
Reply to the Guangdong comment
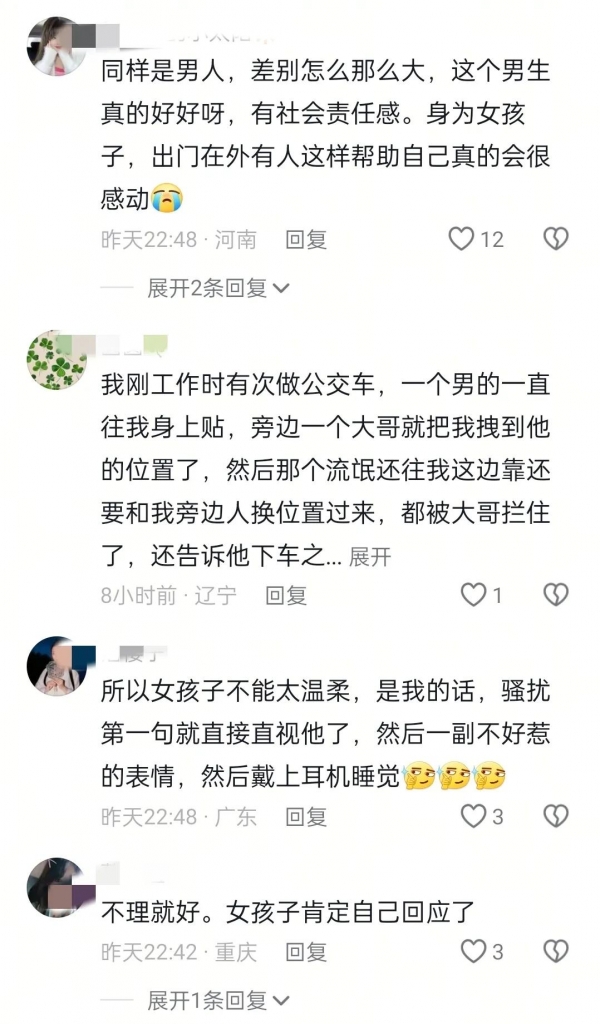[306, 816]
